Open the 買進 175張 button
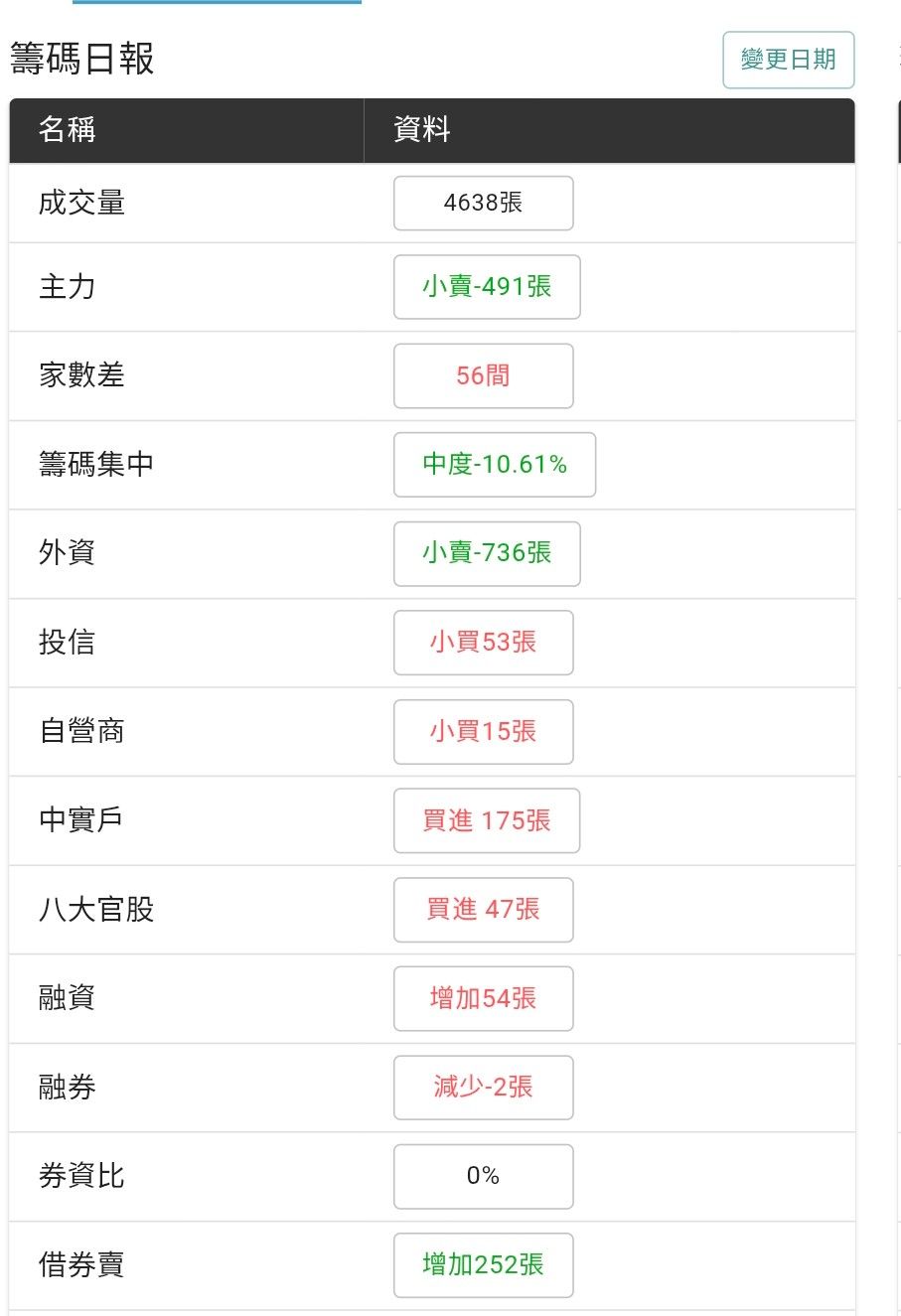 487,820
